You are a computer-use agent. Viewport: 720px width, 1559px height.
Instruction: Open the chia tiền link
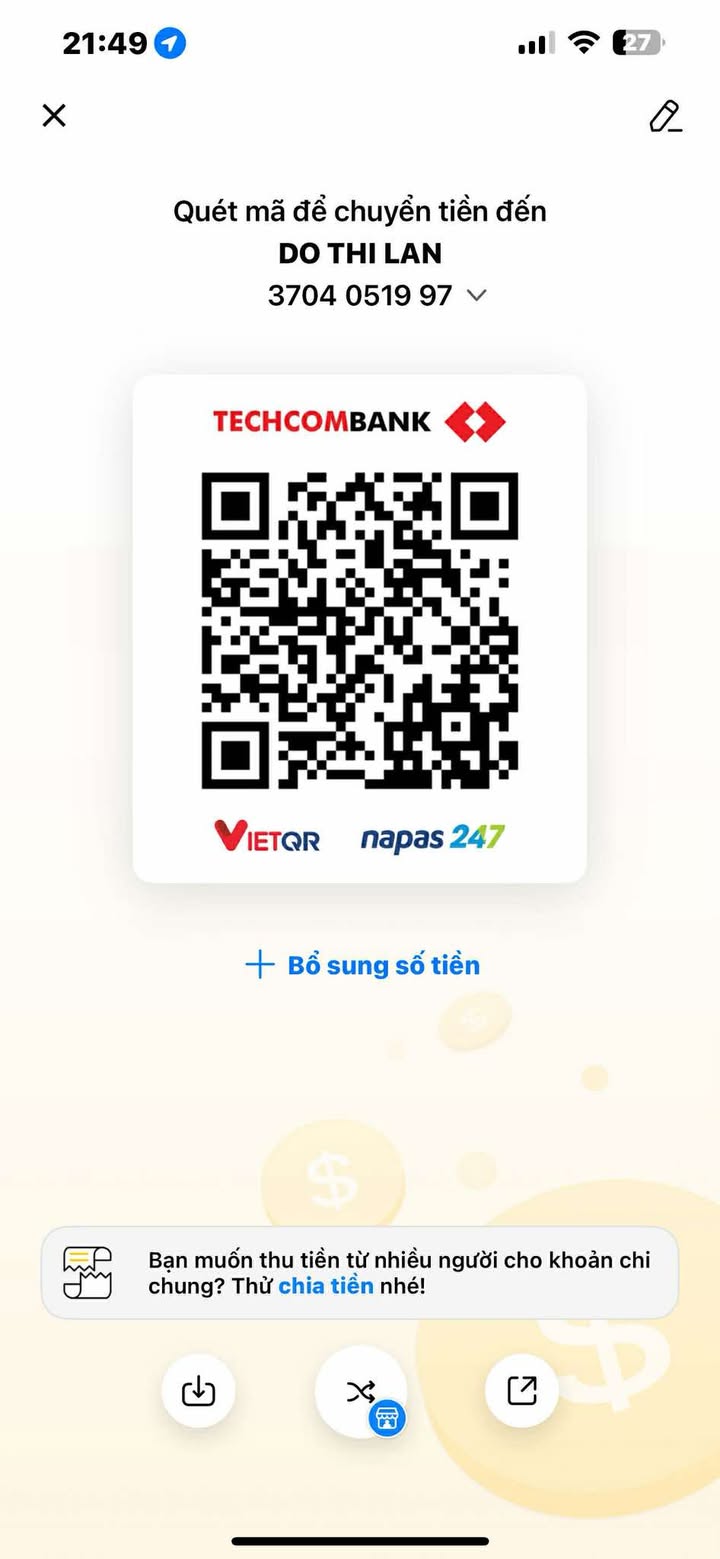pos(326,1286)
